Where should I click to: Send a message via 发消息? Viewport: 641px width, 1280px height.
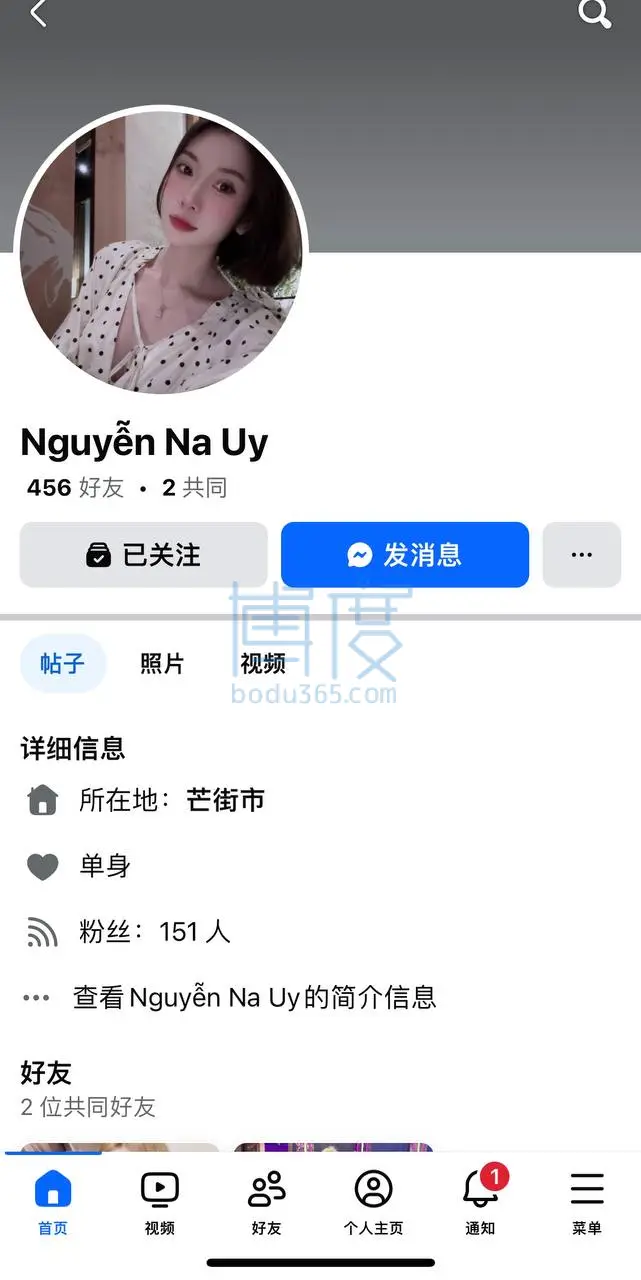404,555
